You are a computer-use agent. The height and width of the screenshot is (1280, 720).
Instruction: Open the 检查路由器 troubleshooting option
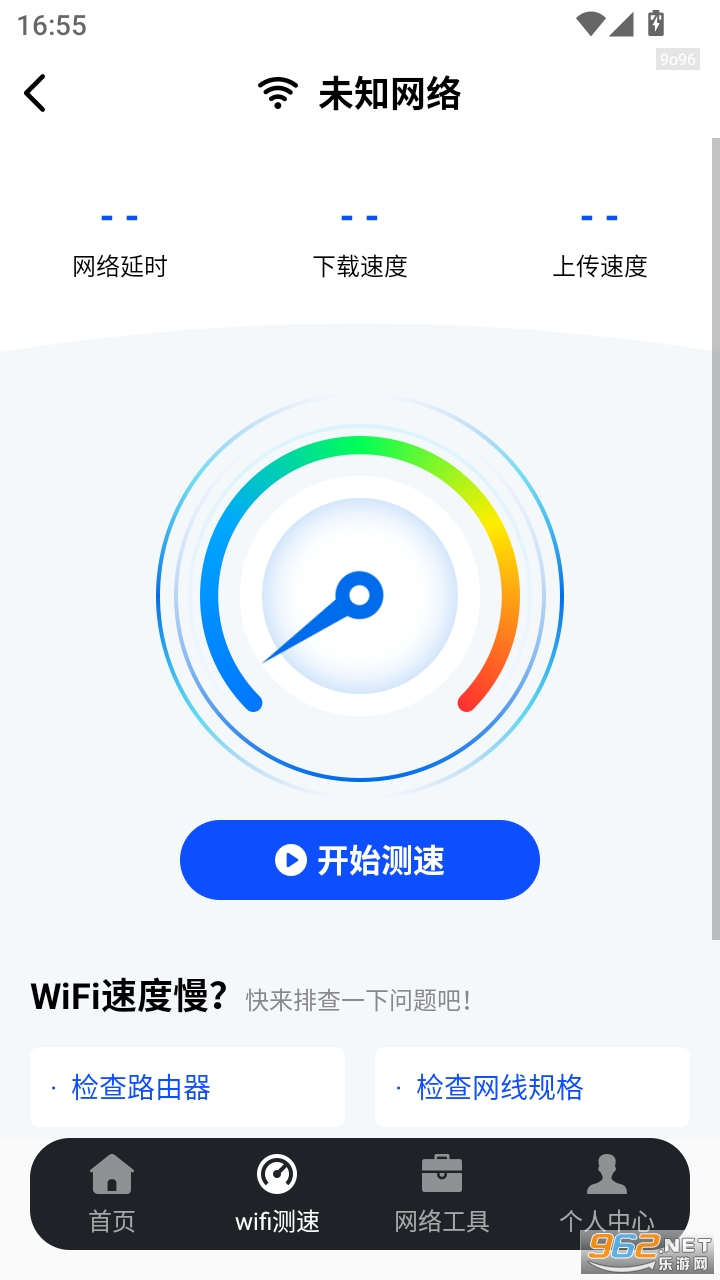click(187, 1087)
